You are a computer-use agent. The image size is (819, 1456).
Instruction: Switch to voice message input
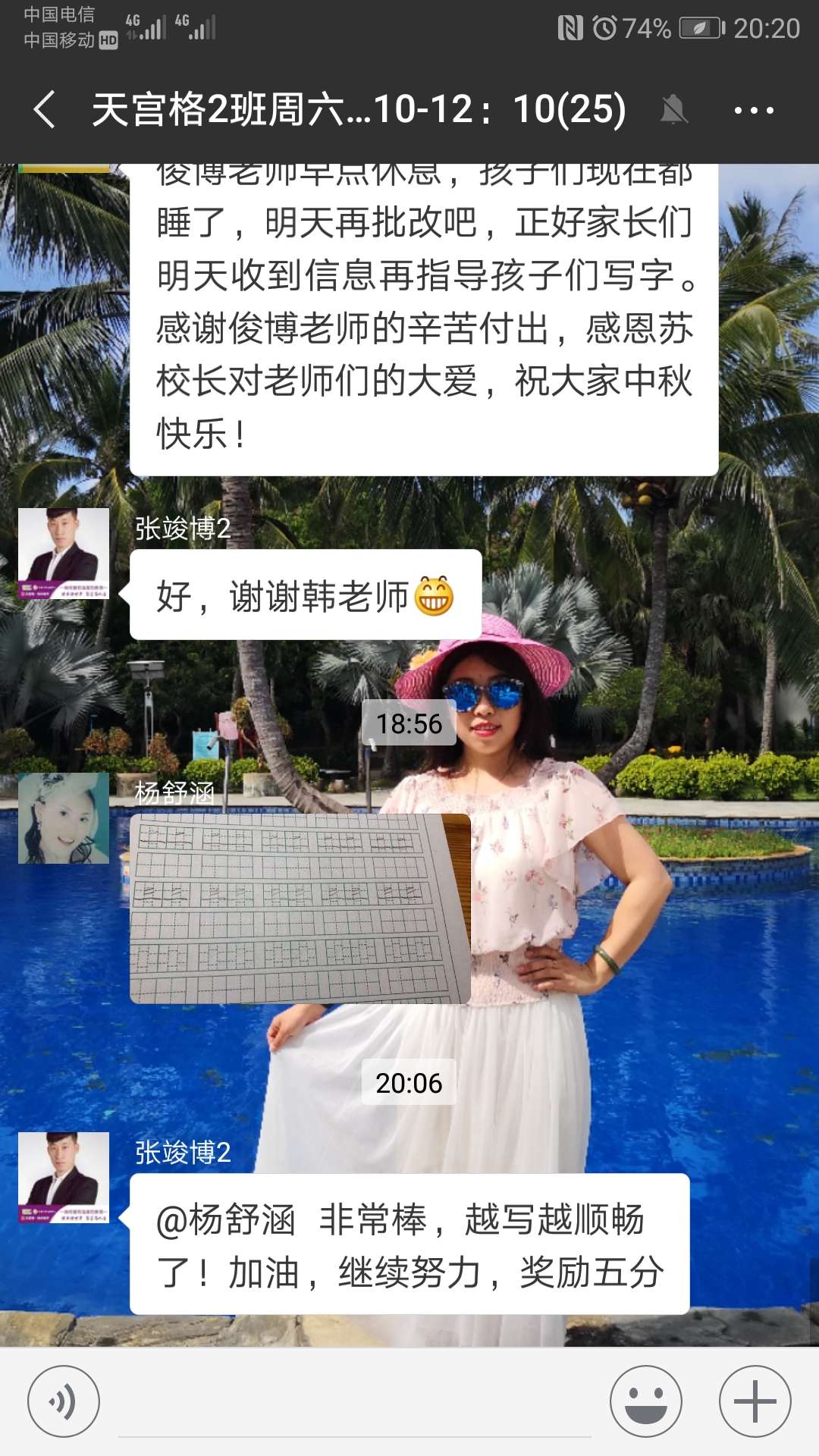pyautogui.click(x=64, y=1401)
